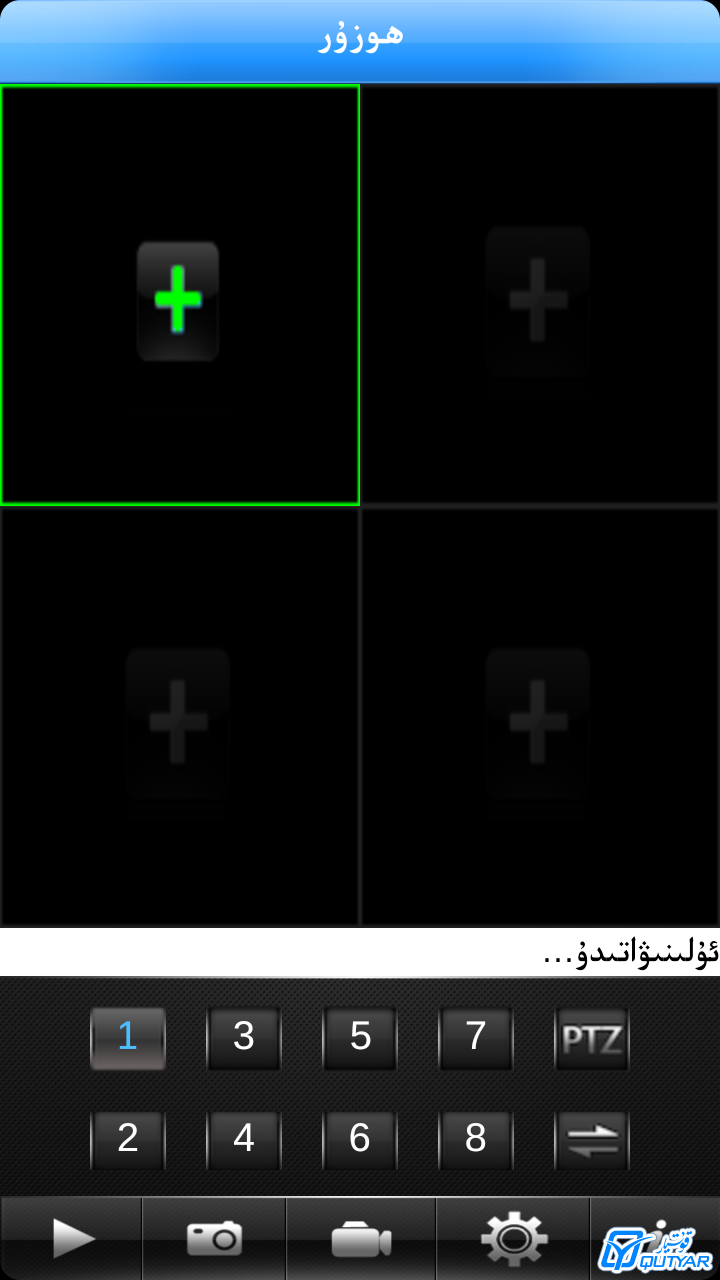The width and height of the screenshot is (720, 1280).
Task: Open PTZ controls
Action: (592, 1039)
